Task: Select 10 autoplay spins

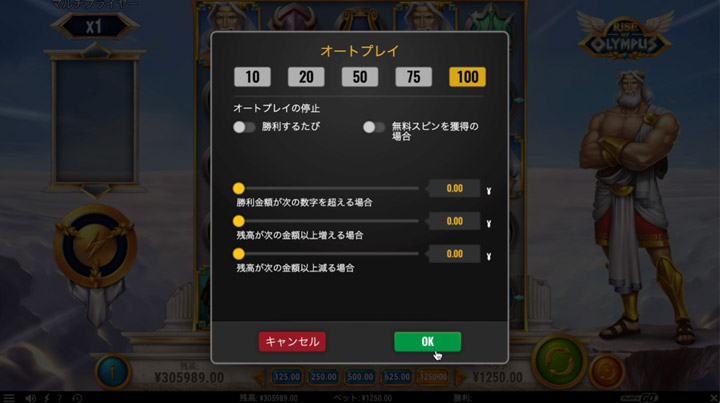Action: [252, 77]
